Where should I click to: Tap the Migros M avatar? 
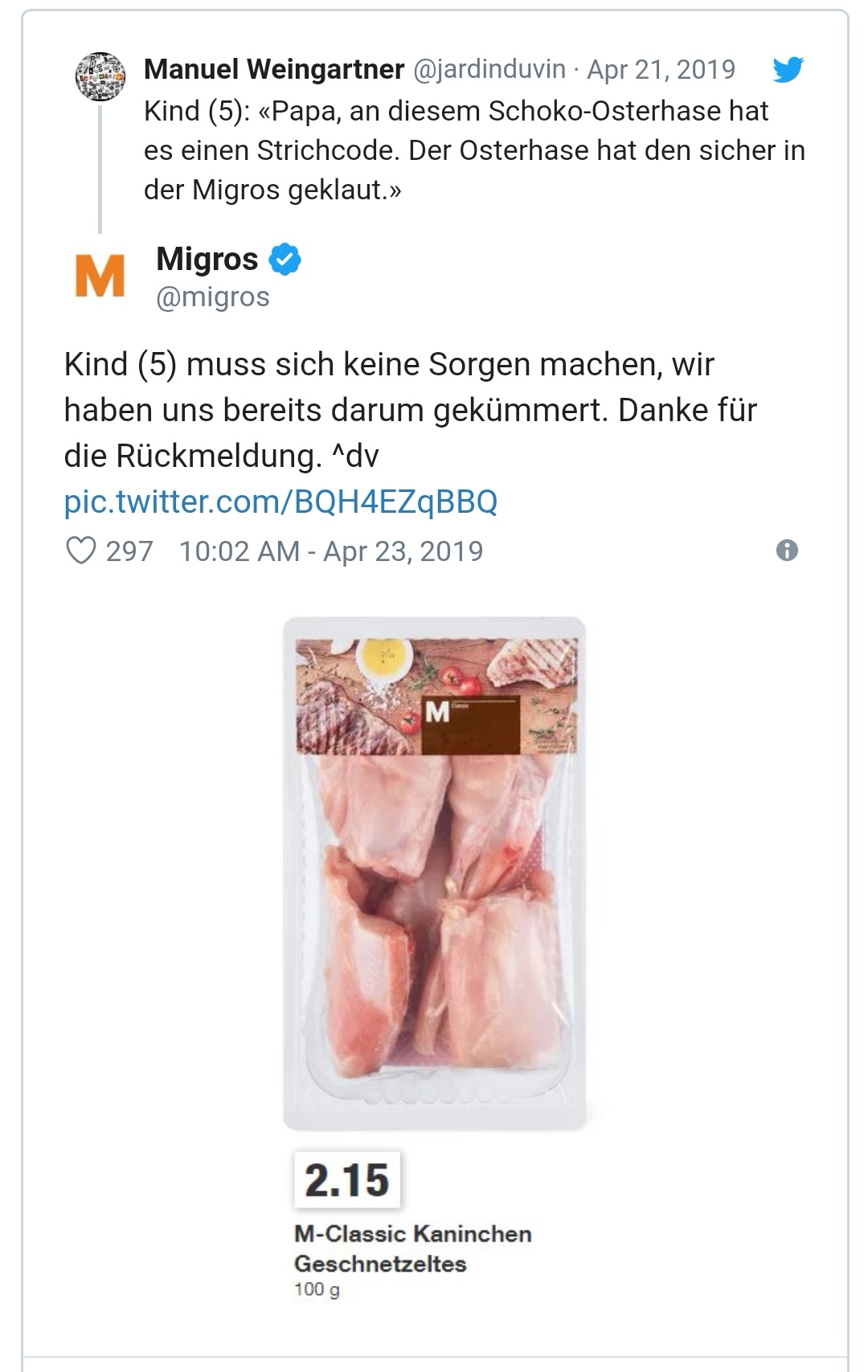pyautogui.click(x=100, y=276)
